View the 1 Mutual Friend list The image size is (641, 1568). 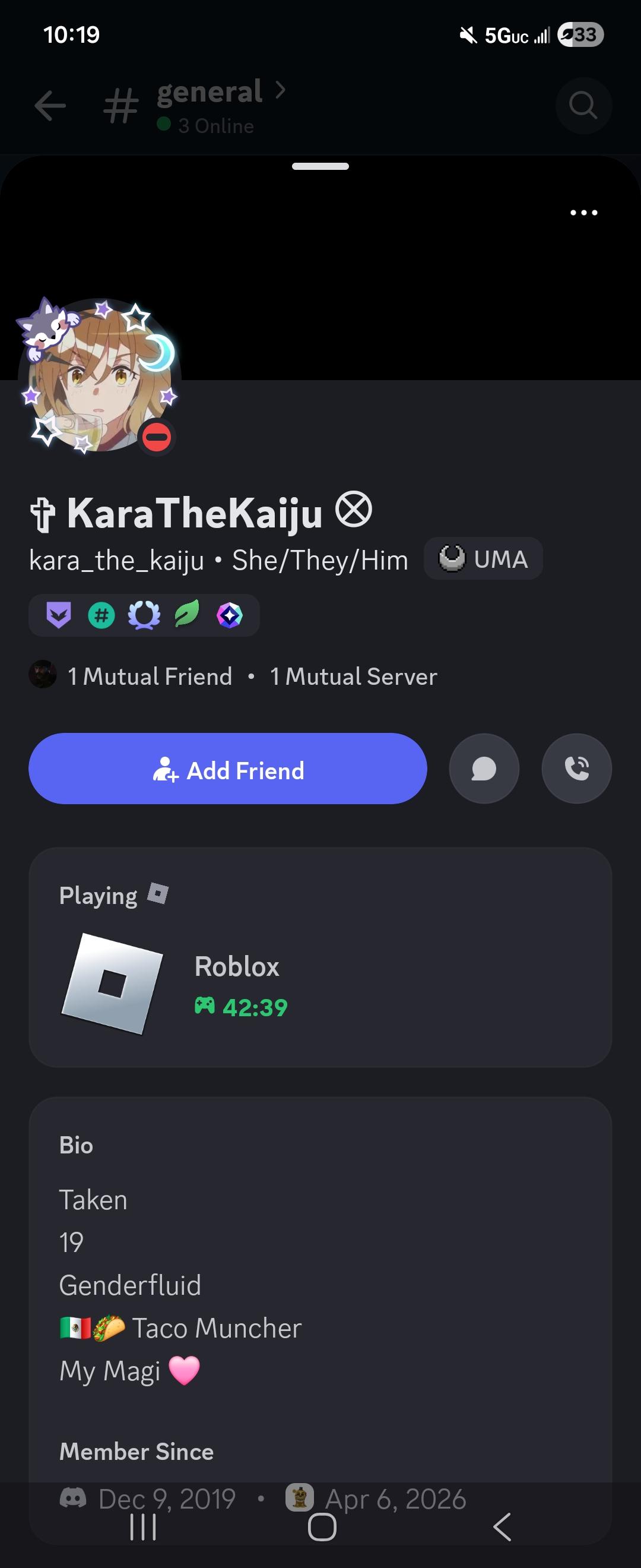click(149, 676)
